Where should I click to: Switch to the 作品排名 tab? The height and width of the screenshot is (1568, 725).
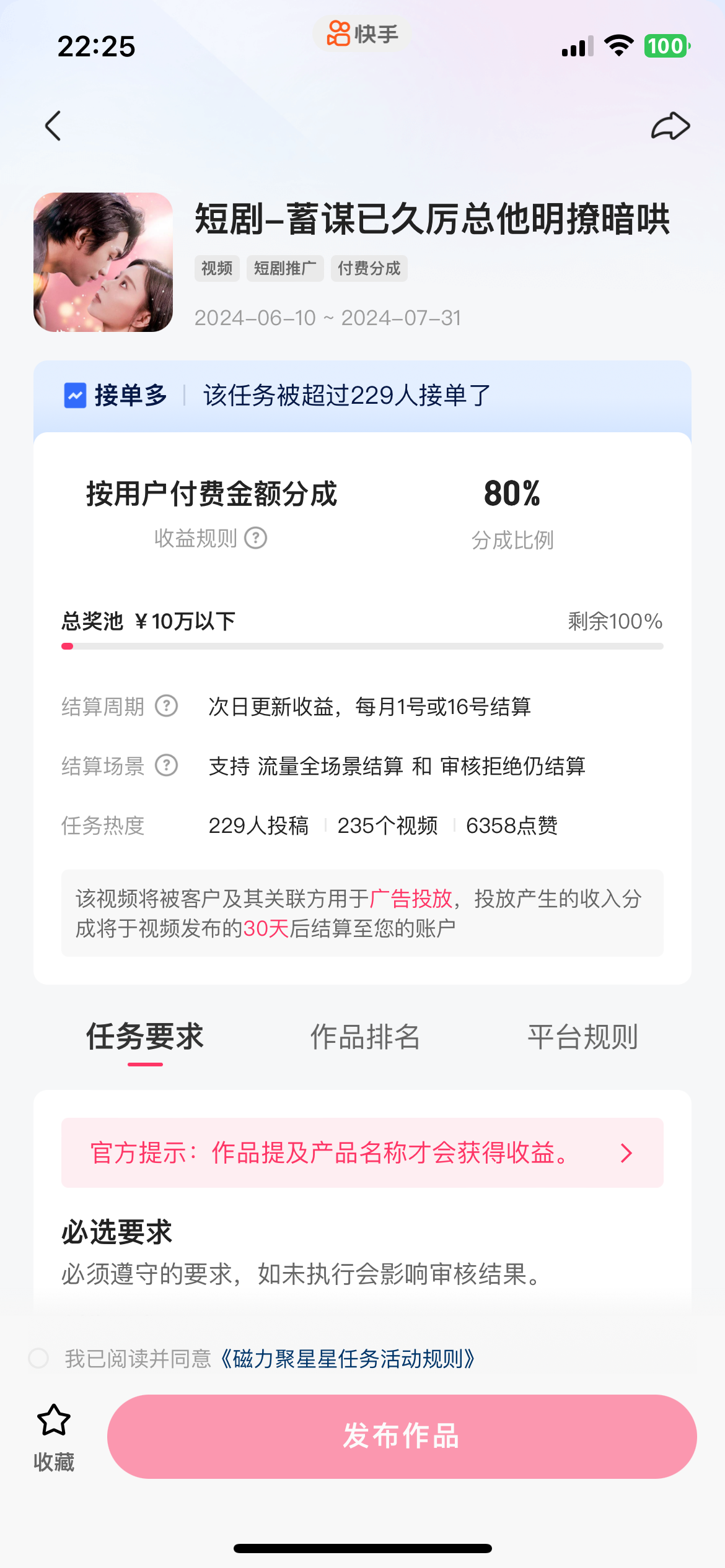click(x=365, y=1037)
